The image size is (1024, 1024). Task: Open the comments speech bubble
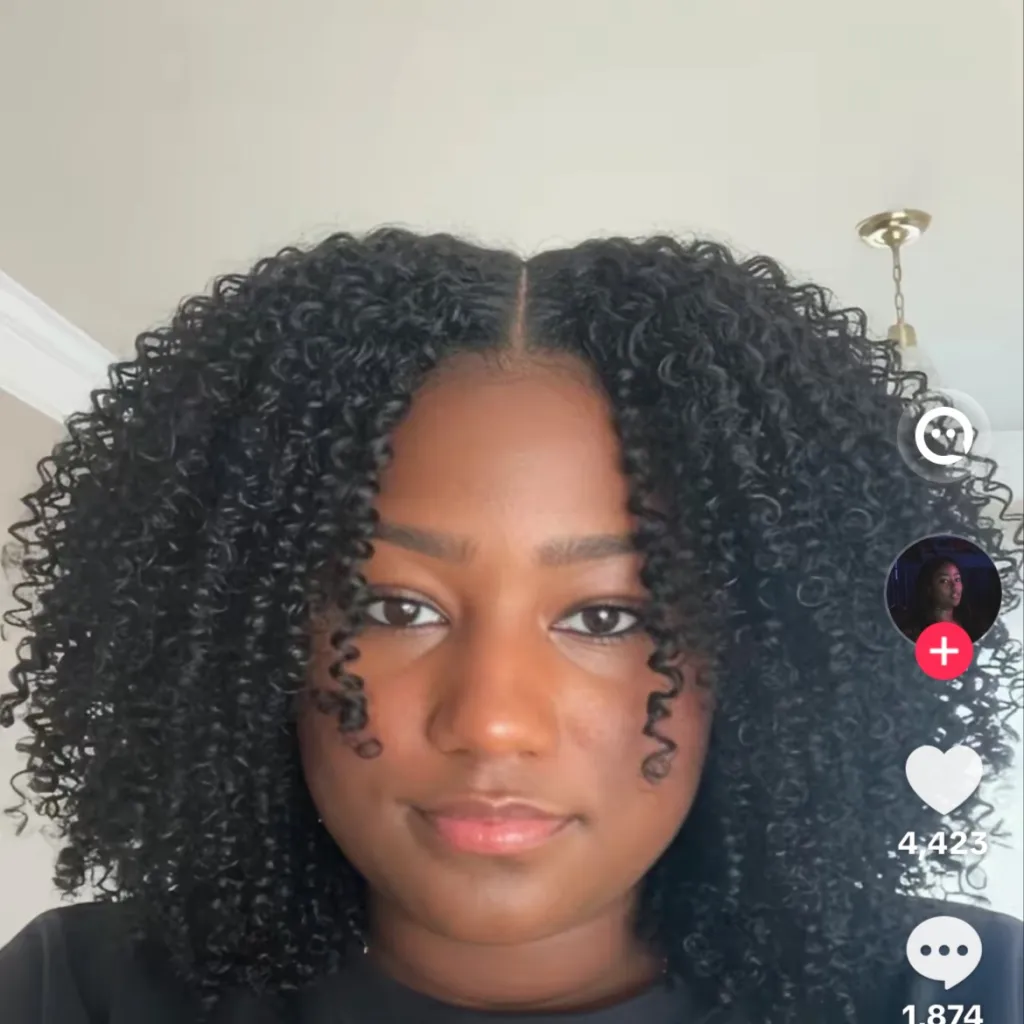coord(943,953)
